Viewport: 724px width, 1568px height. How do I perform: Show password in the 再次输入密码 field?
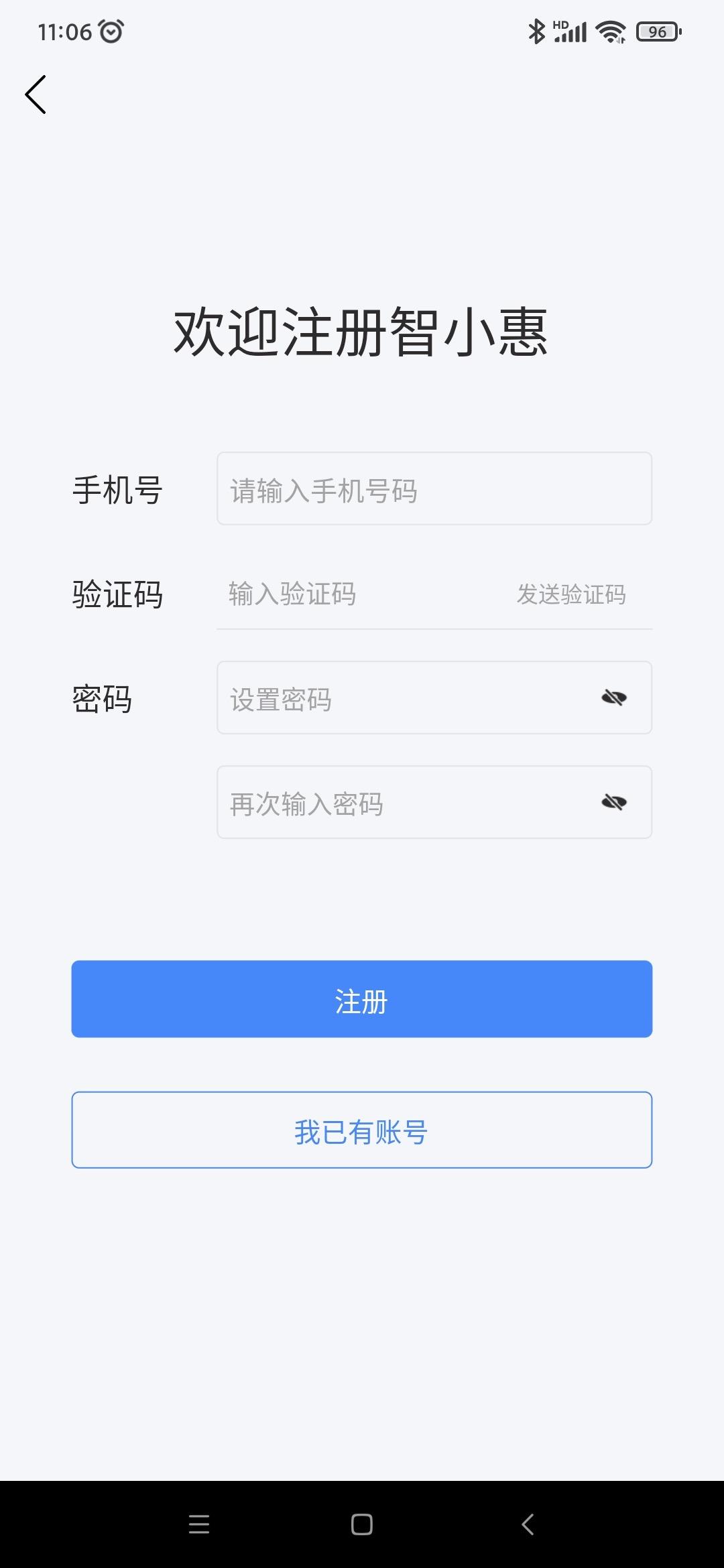613,803
